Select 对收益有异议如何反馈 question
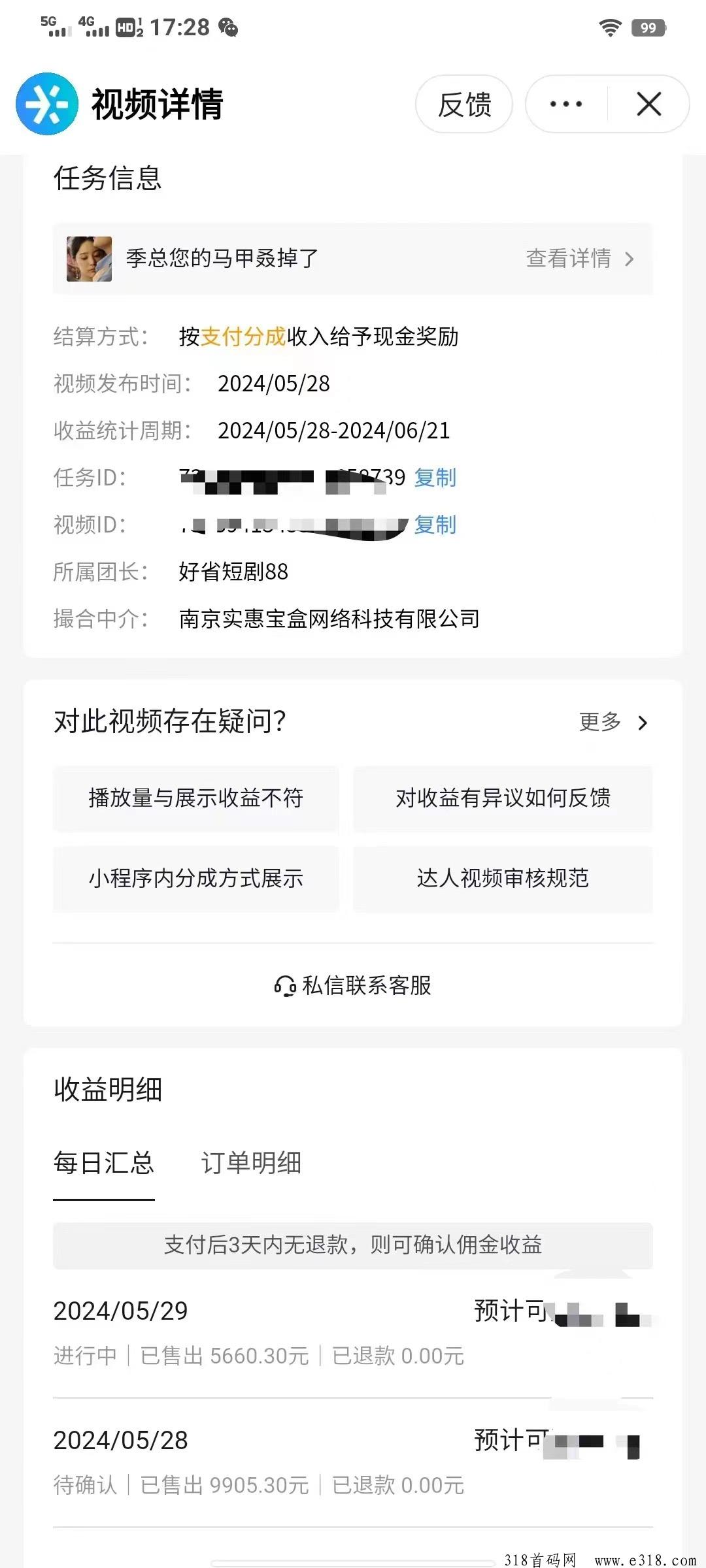Viewport: 706px width, 1568px height. 503,798
